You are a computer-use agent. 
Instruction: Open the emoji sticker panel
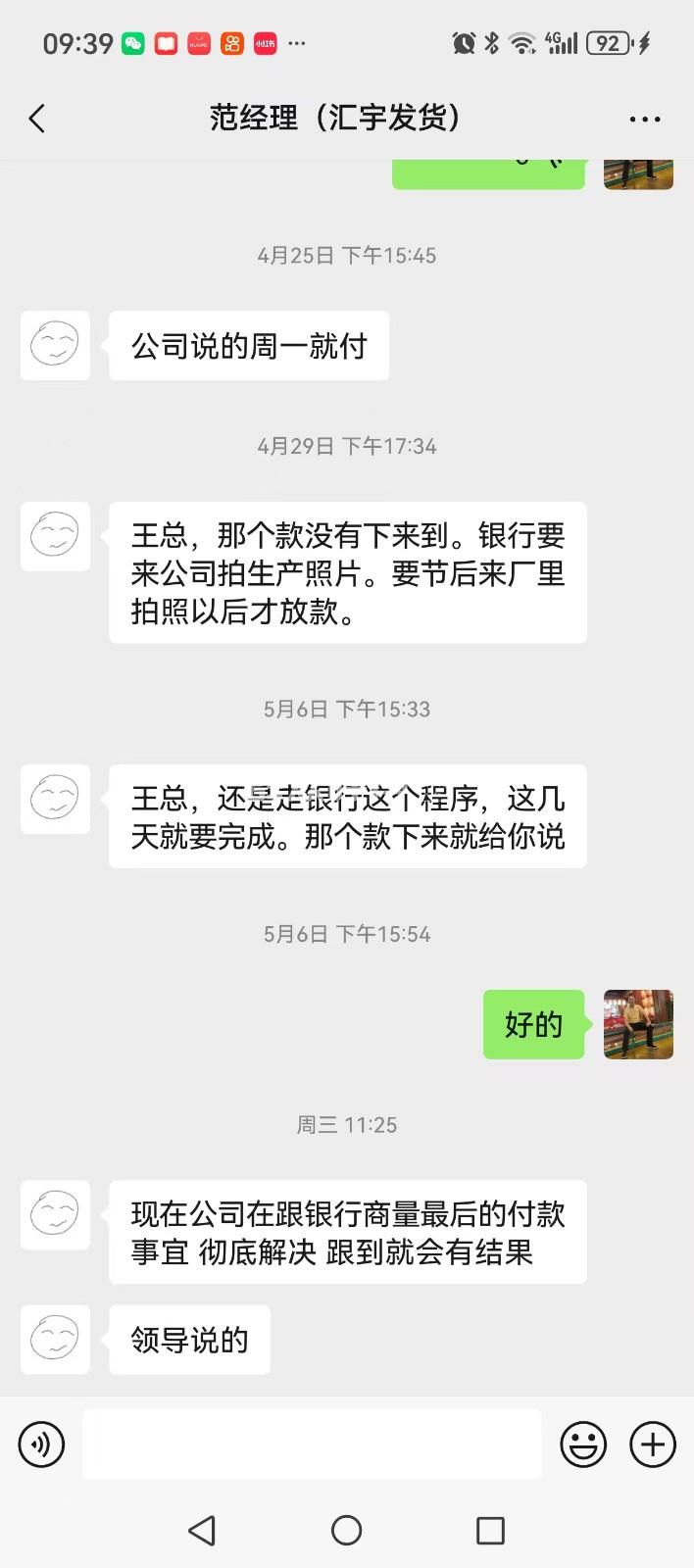[583, 1444]
